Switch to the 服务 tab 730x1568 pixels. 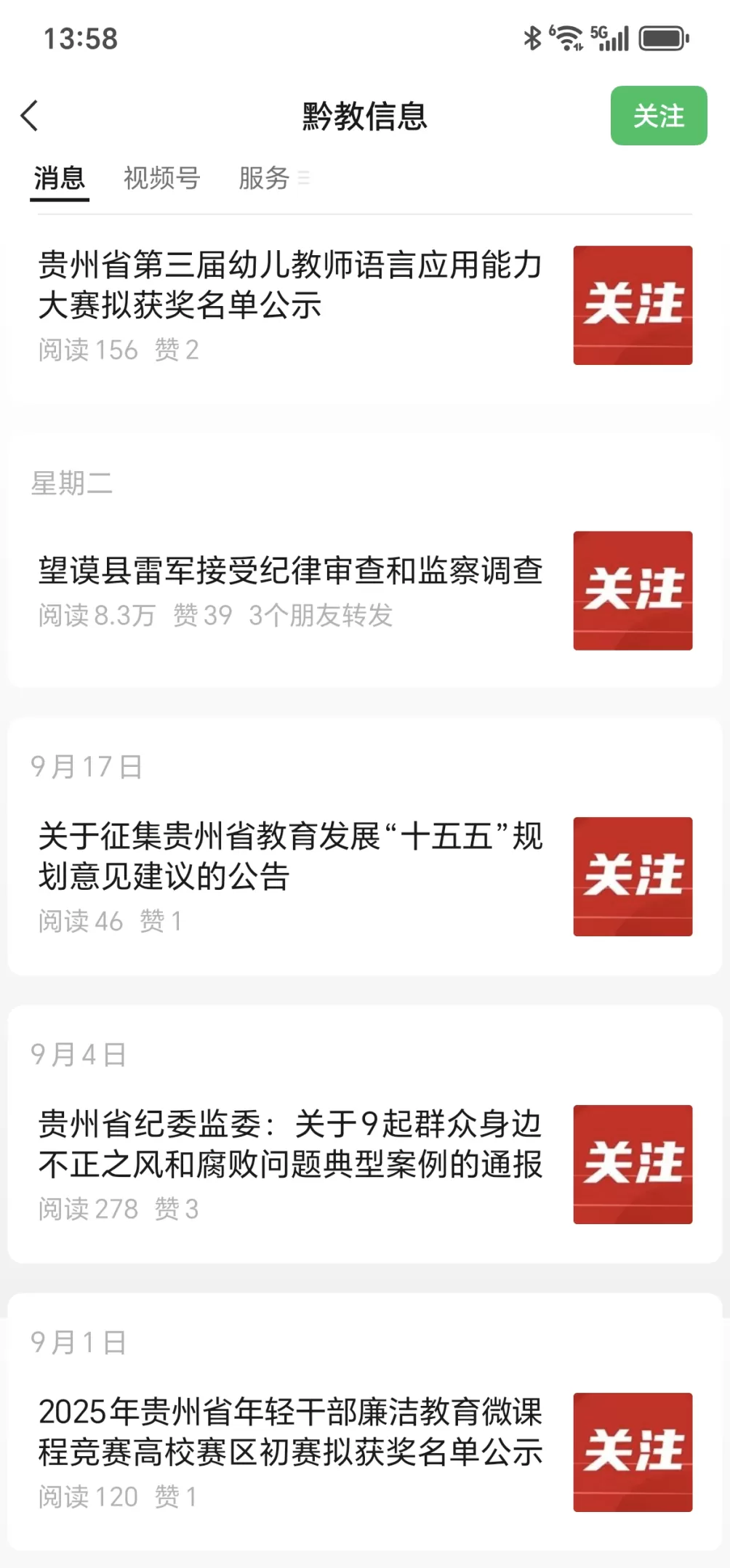tap(265, 177)
